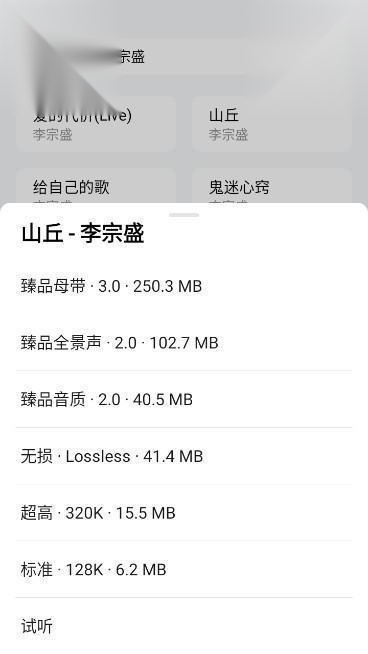Pick 臻品音质 2.0 40.5 MB option
Image resolution: width=368 pixels, height=654 pixels.
184,399
